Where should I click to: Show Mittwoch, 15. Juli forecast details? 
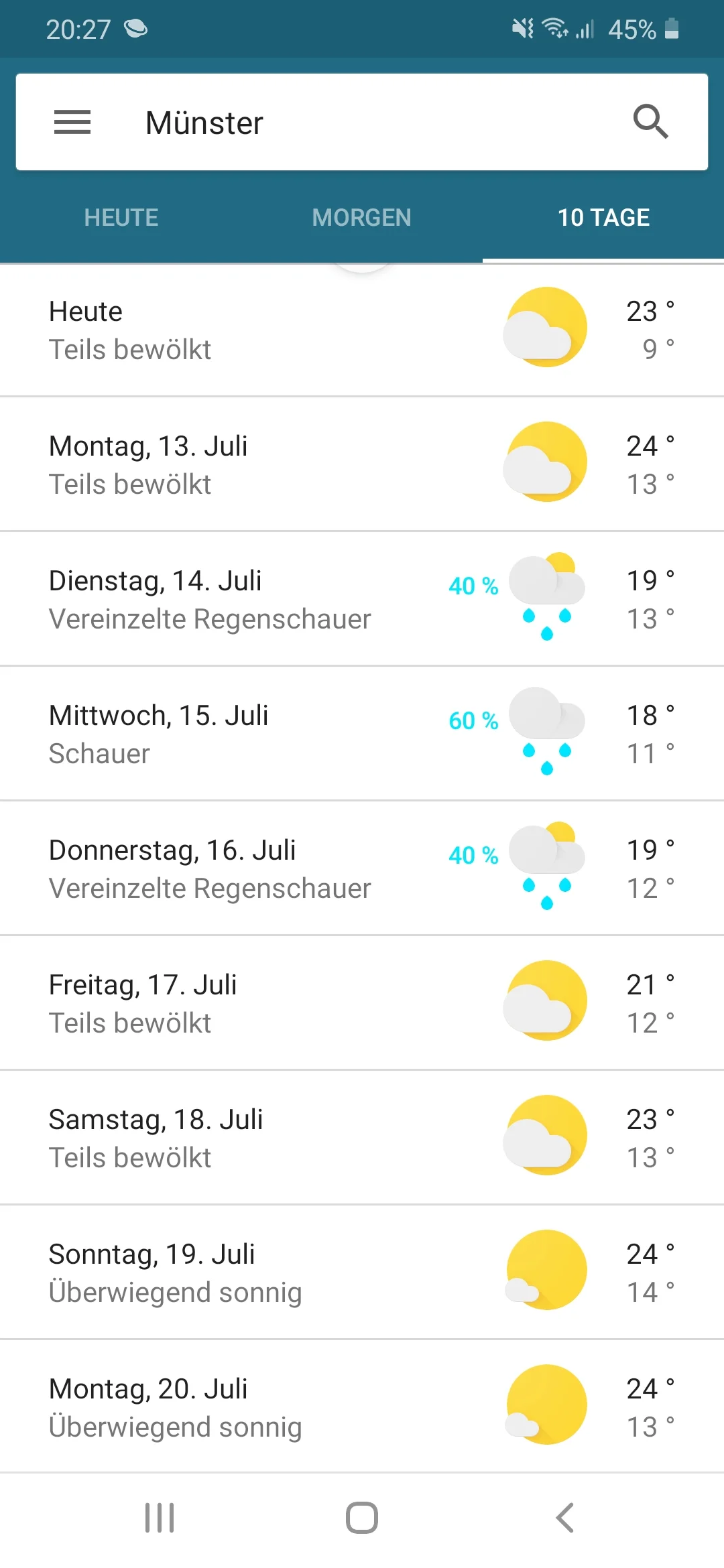(362, 734)
